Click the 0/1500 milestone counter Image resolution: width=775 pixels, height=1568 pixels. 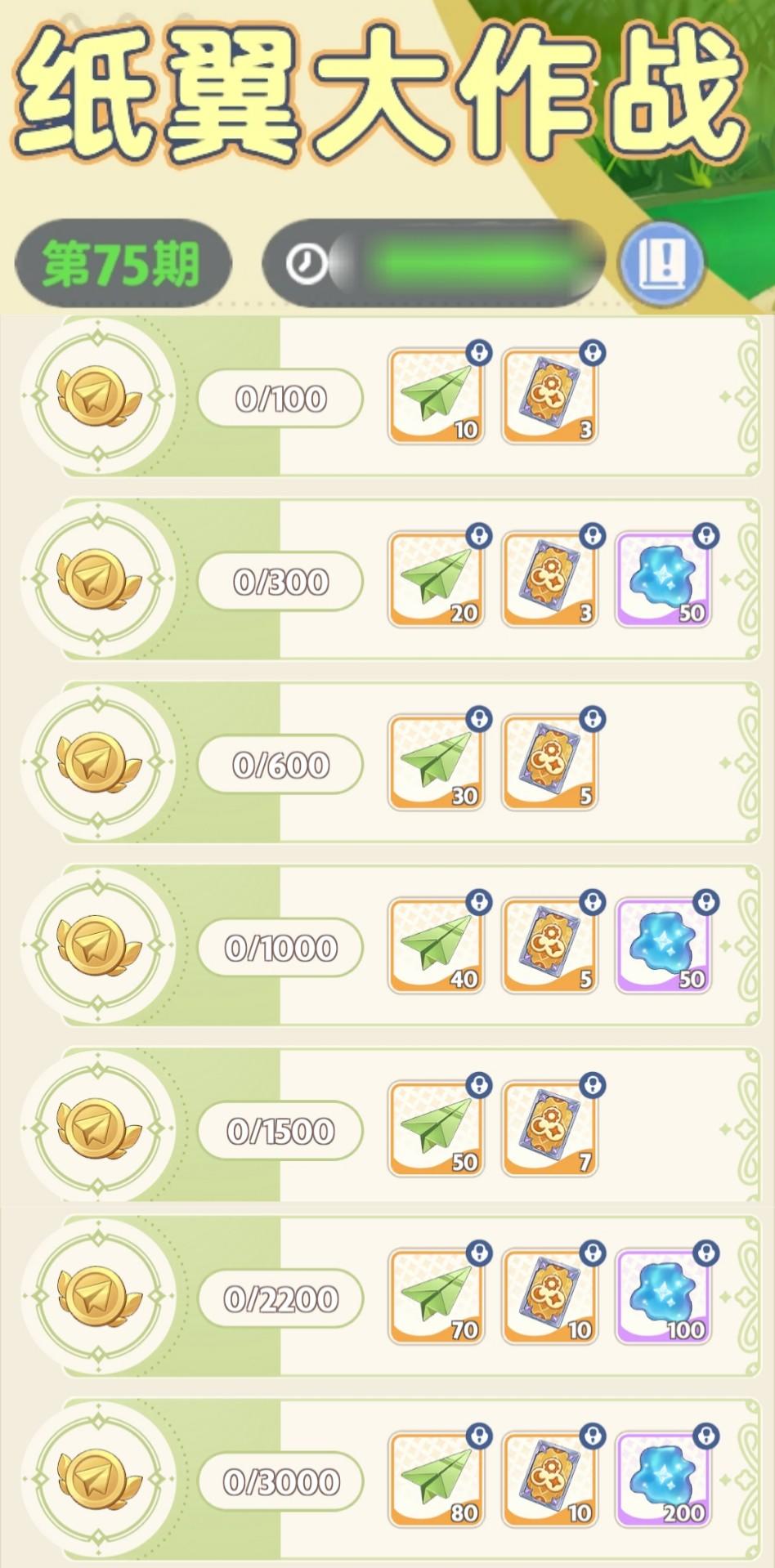point(281,1132)
